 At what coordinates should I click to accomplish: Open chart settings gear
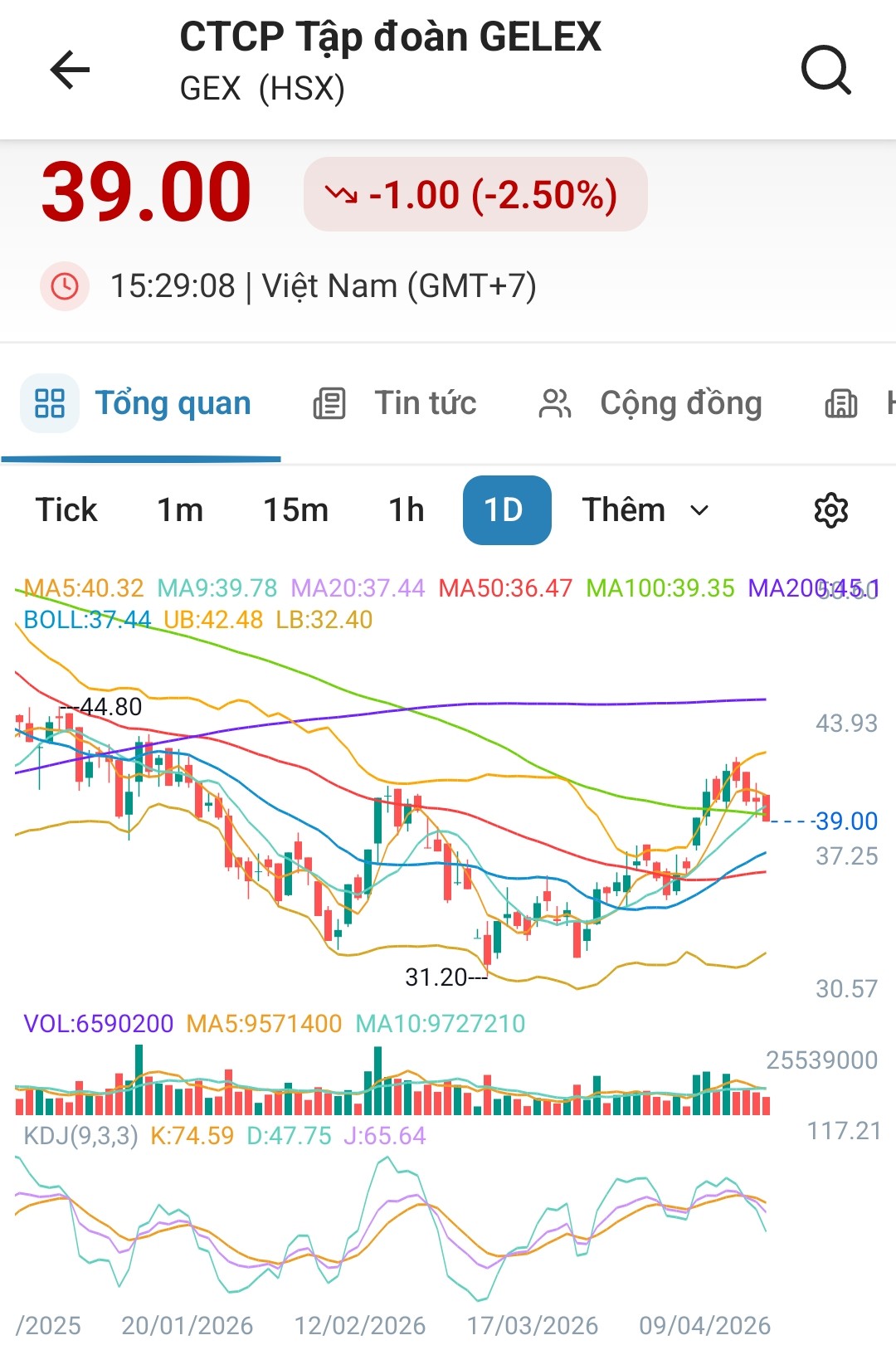830,510
